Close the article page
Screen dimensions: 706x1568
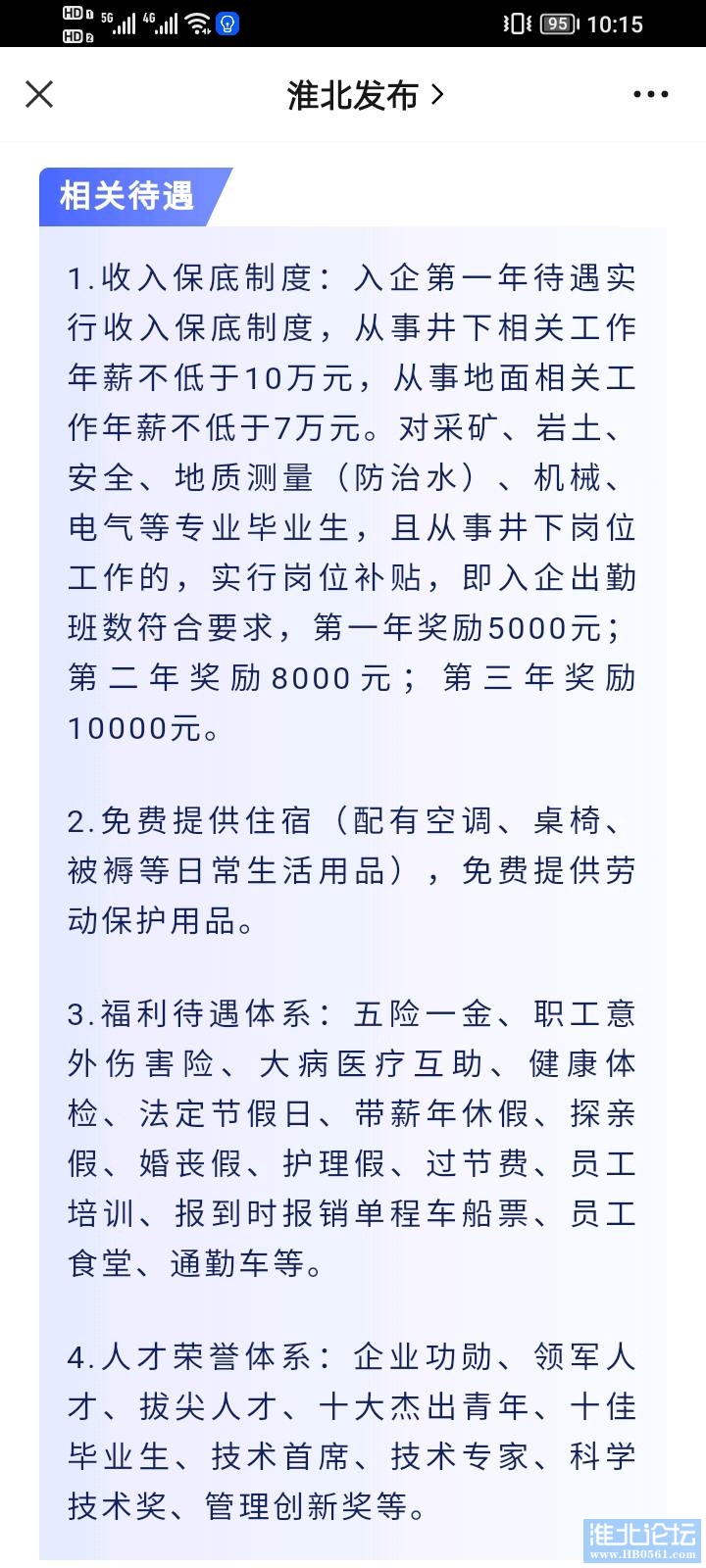point(39,94)
